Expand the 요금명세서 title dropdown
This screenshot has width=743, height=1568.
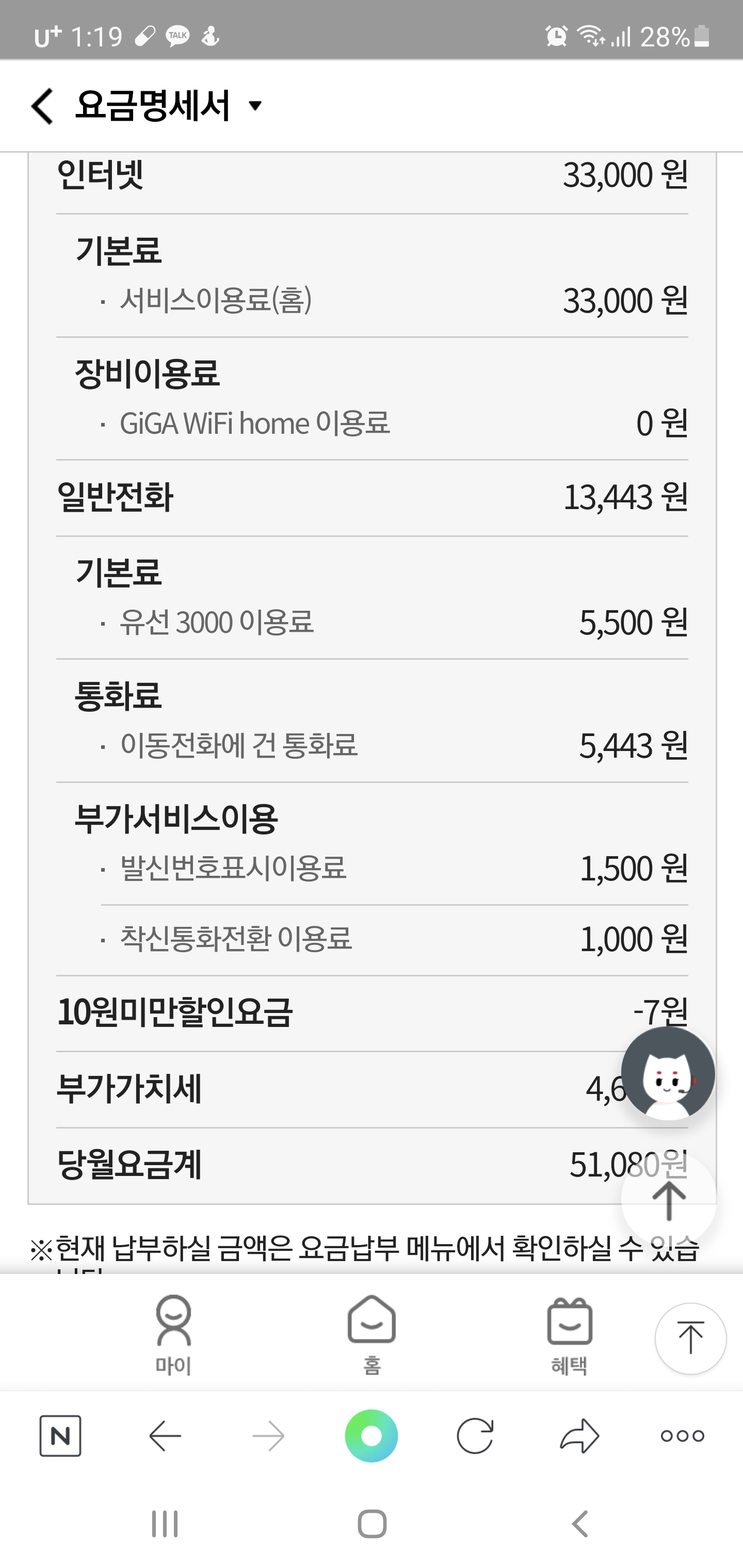point(255,106)
